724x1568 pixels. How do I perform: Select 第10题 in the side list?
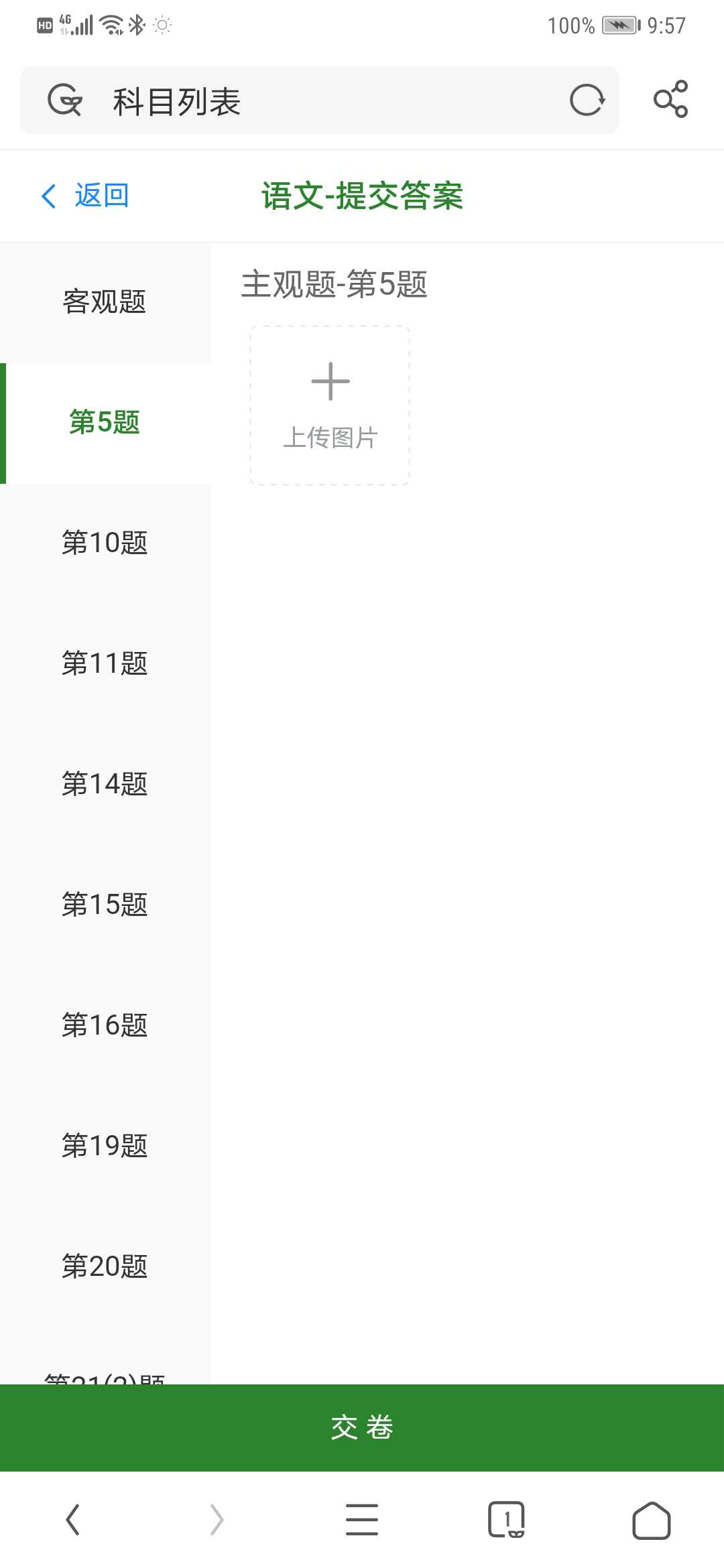(105, 543)
